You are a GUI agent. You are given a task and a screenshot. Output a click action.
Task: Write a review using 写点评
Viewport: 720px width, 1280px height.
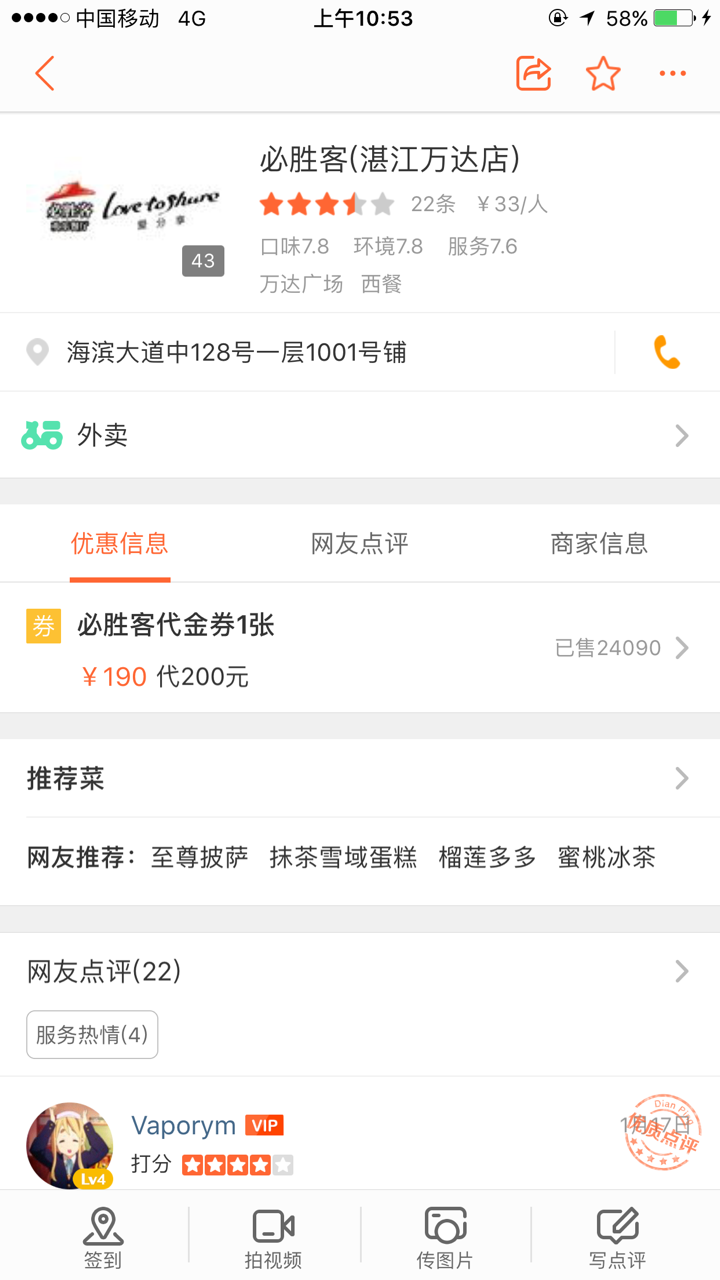617,1238
